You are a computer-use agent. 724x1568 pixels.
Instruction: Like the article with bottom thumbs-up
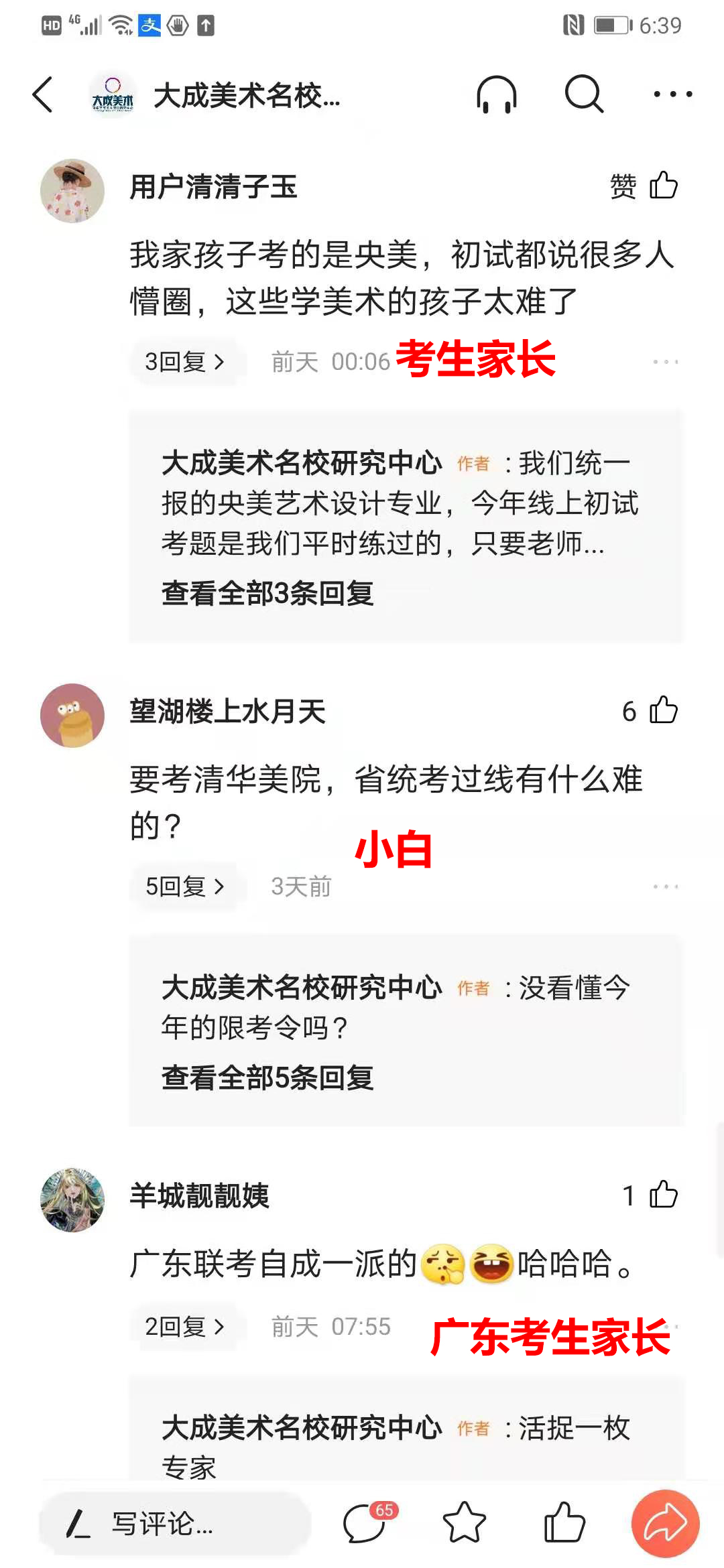pos(564,1523)
